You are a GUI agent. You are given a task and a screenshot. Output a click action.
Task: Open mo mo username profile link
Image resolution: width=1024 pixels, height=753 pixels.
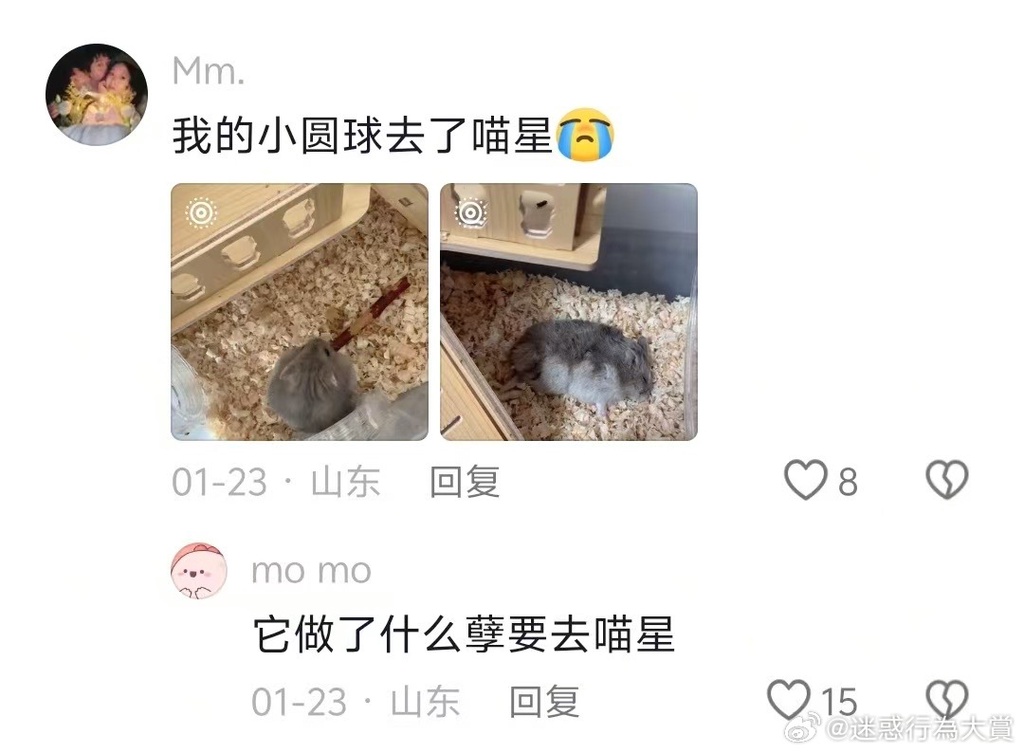[311, 571]
